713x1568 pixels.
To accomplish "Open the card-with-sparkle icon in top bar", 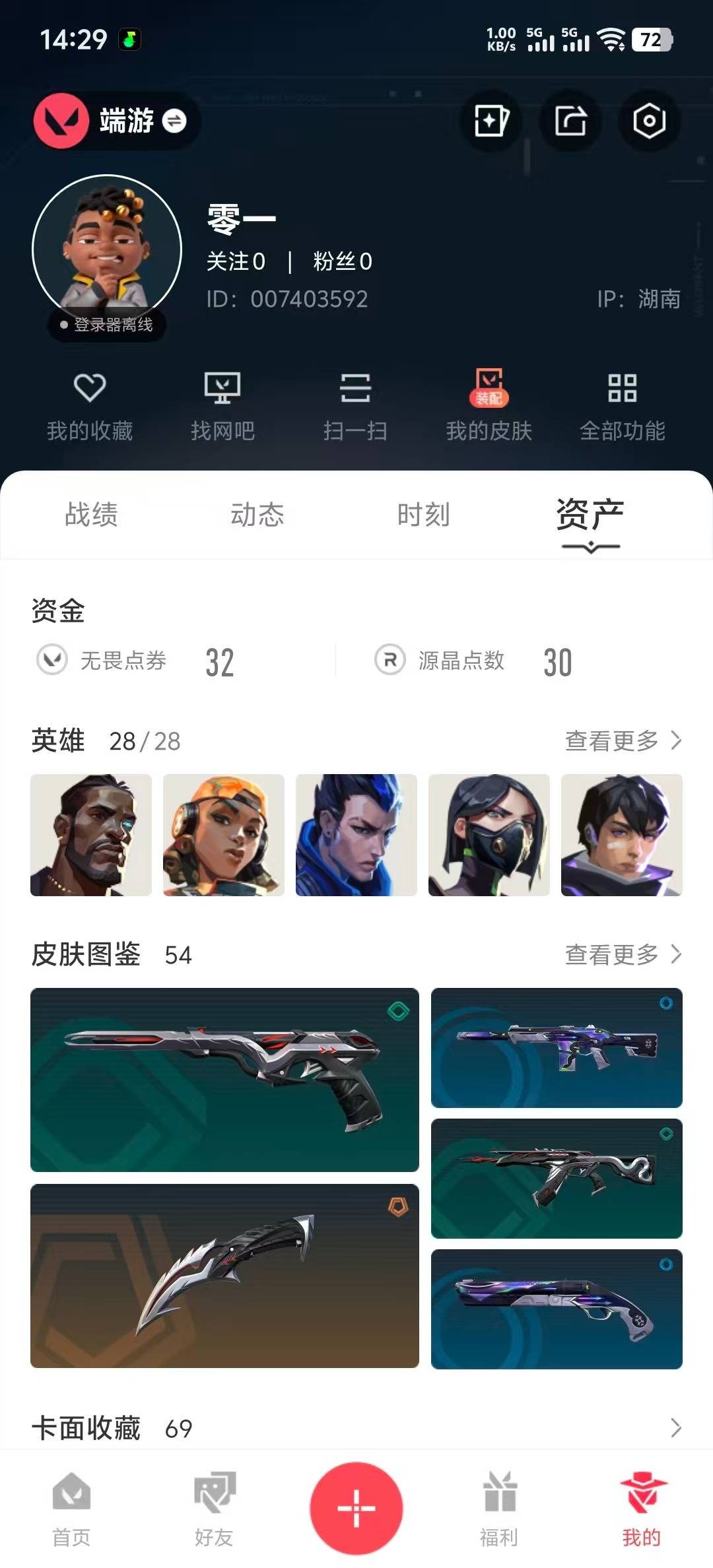I will [x=491, y=121].
